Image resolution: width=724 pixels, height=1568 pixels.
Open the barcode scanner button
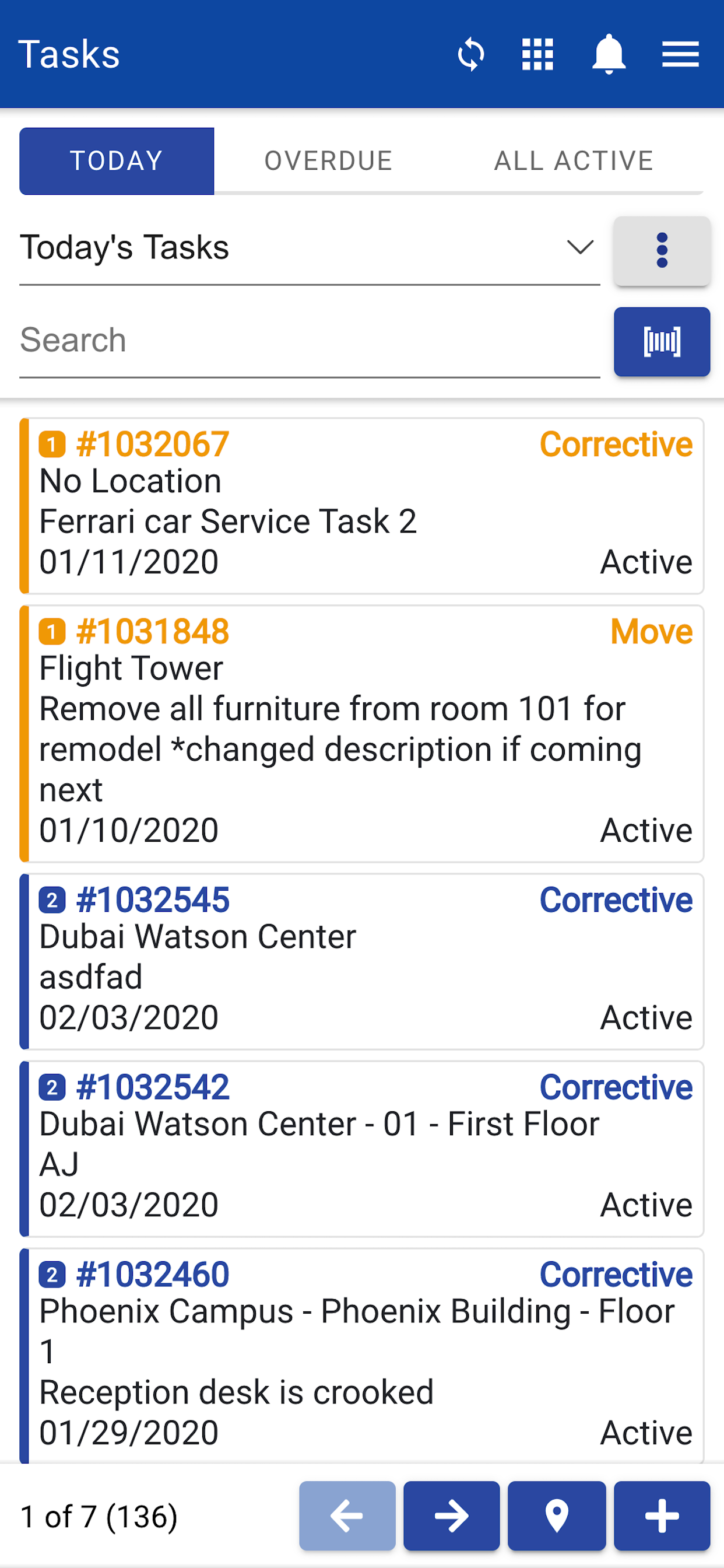pyautogui.click(x=662, y=341)
